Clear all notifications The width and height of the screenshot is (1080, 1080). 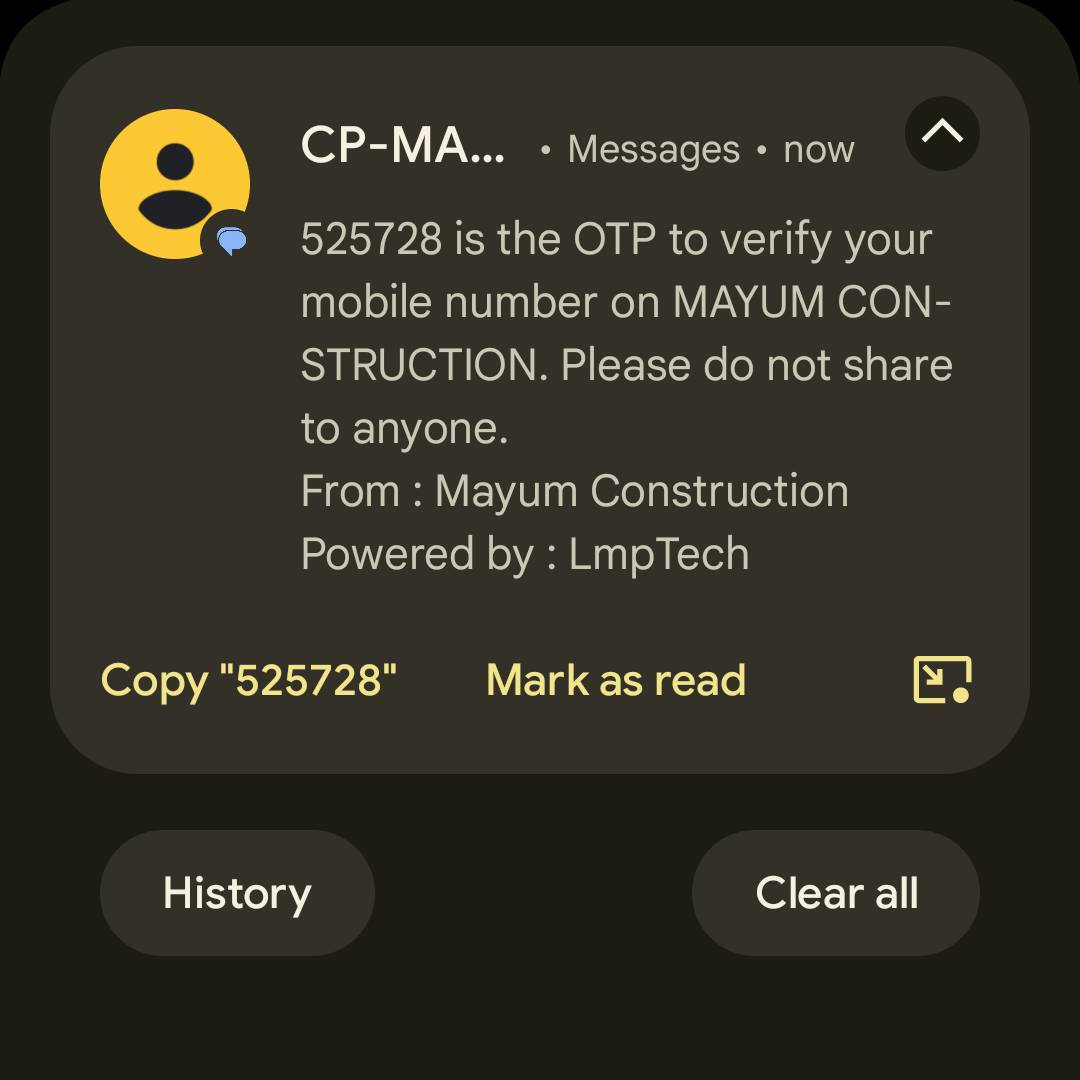point(836,893)
